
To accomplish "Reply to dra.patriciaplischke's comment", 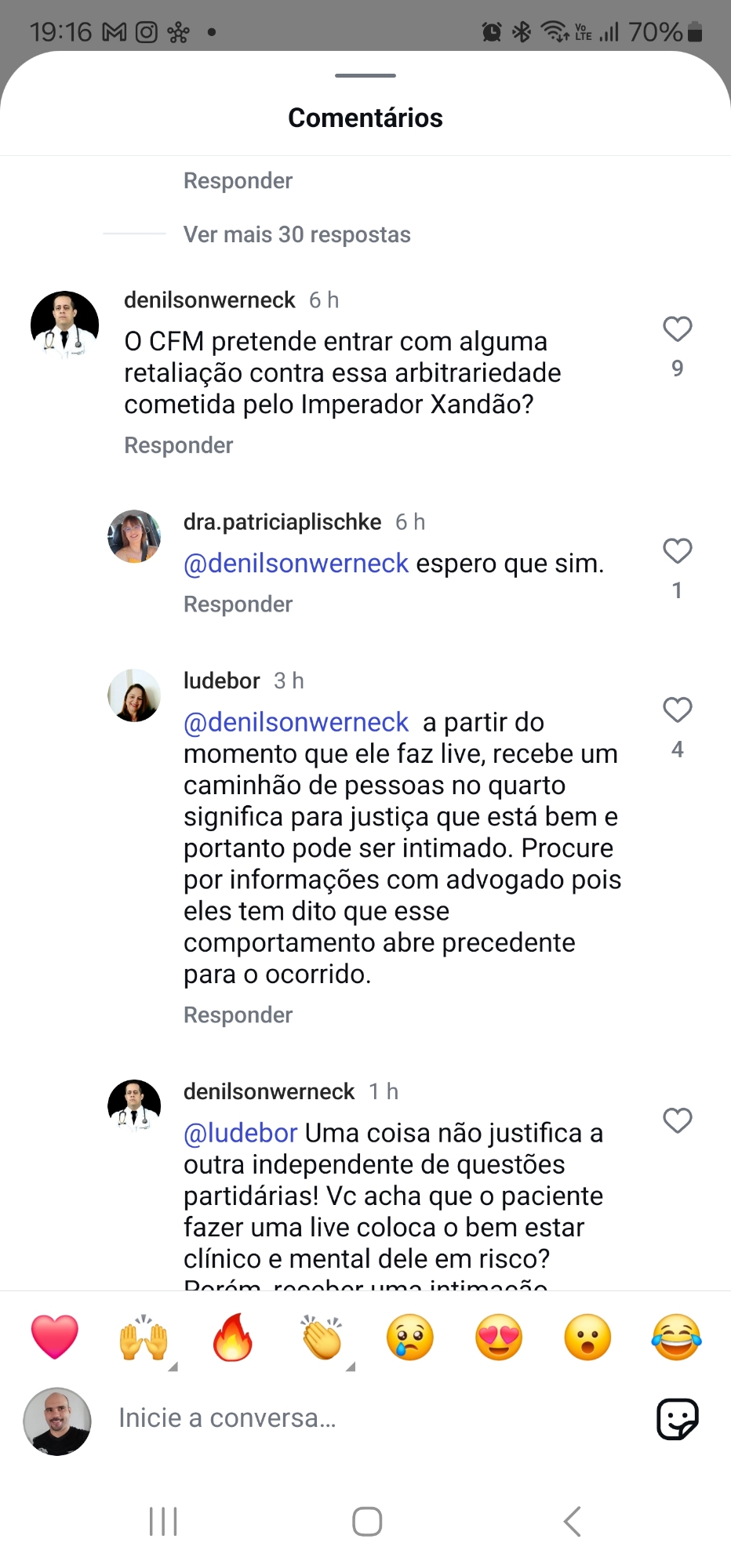I will (238, 604).
